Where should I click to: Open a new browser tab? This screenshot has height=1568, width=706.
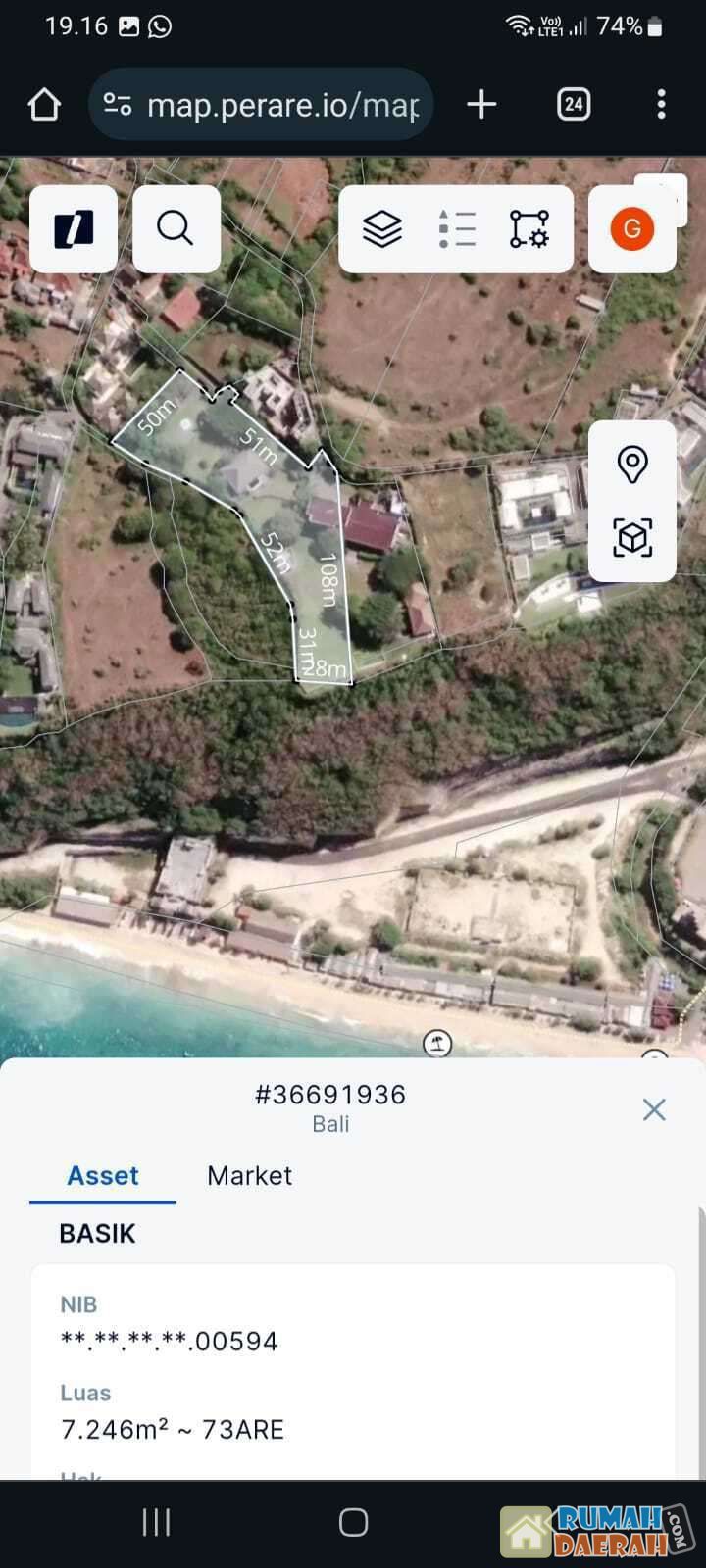(x=481, y=104)
